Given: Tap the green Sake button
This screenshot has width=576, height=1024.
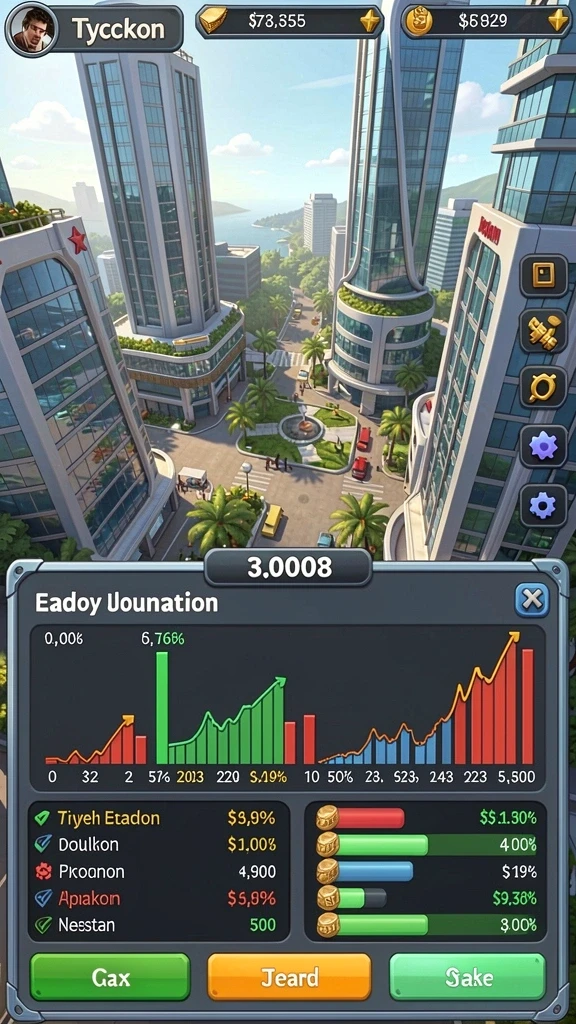Looking at the screenshot, I should point(468,977).
